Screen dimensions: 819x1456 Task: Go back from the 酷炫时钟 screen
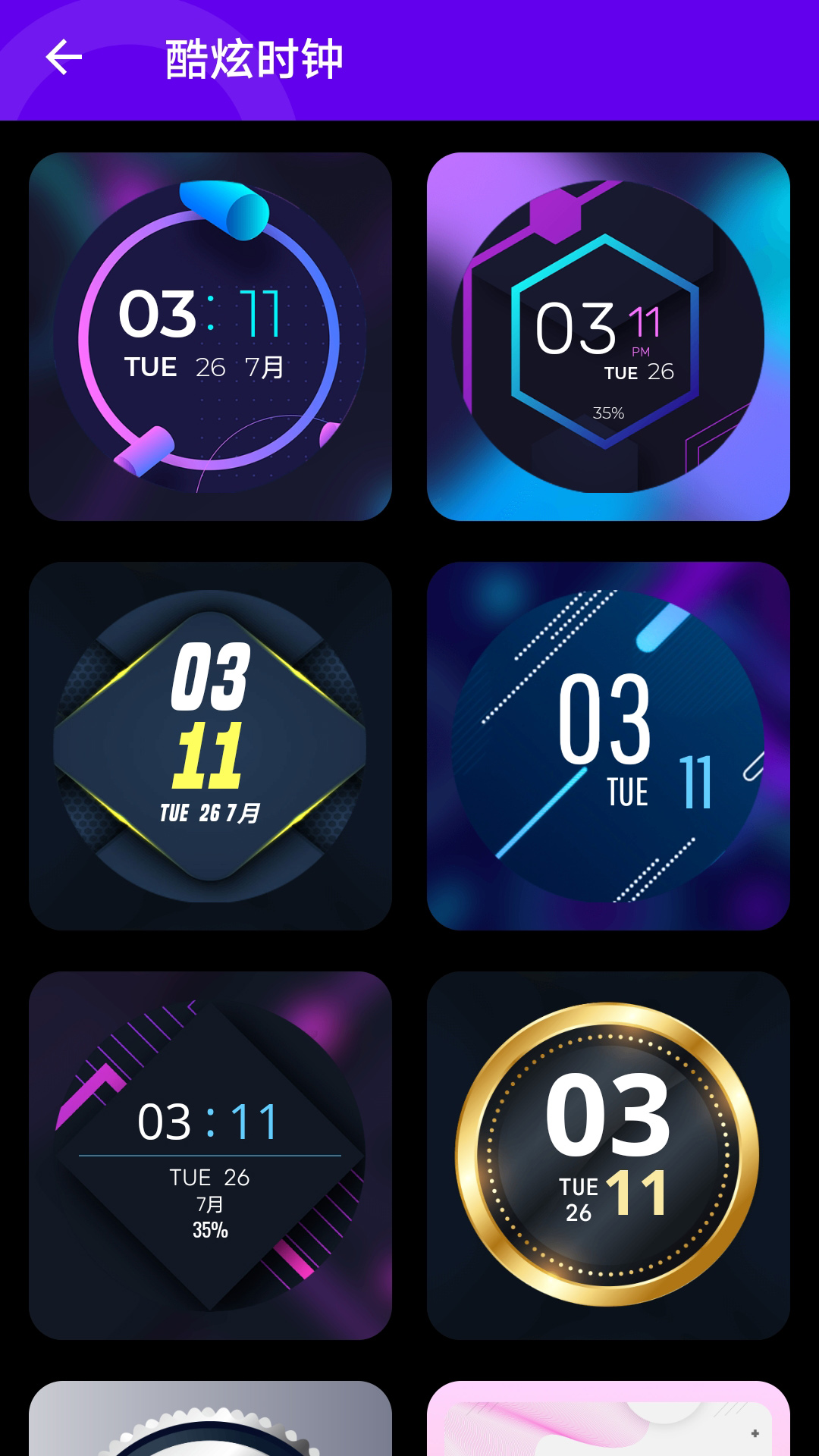pyautogui.click(x=64, y=58)
